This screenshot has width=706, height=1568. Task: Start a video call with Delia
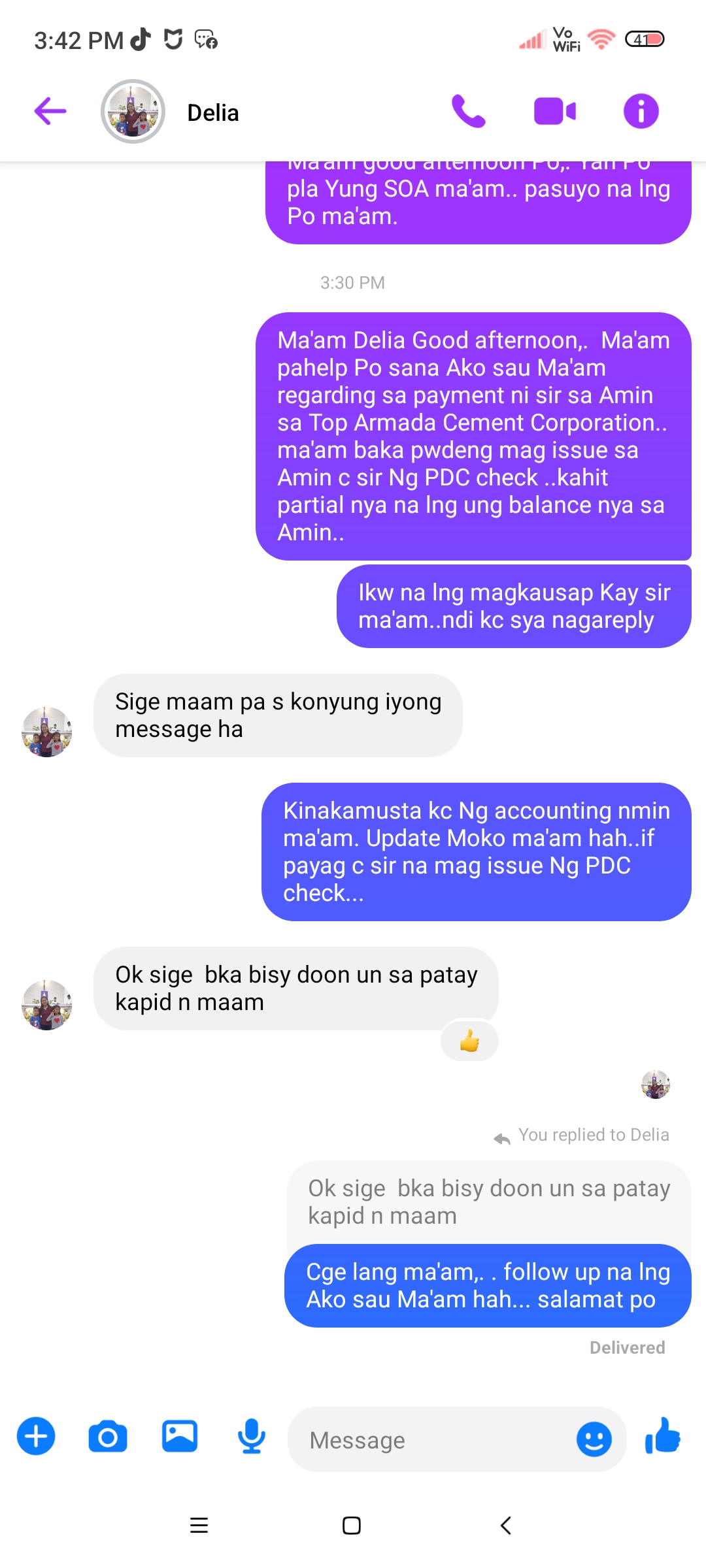click(x=554, y=111)
